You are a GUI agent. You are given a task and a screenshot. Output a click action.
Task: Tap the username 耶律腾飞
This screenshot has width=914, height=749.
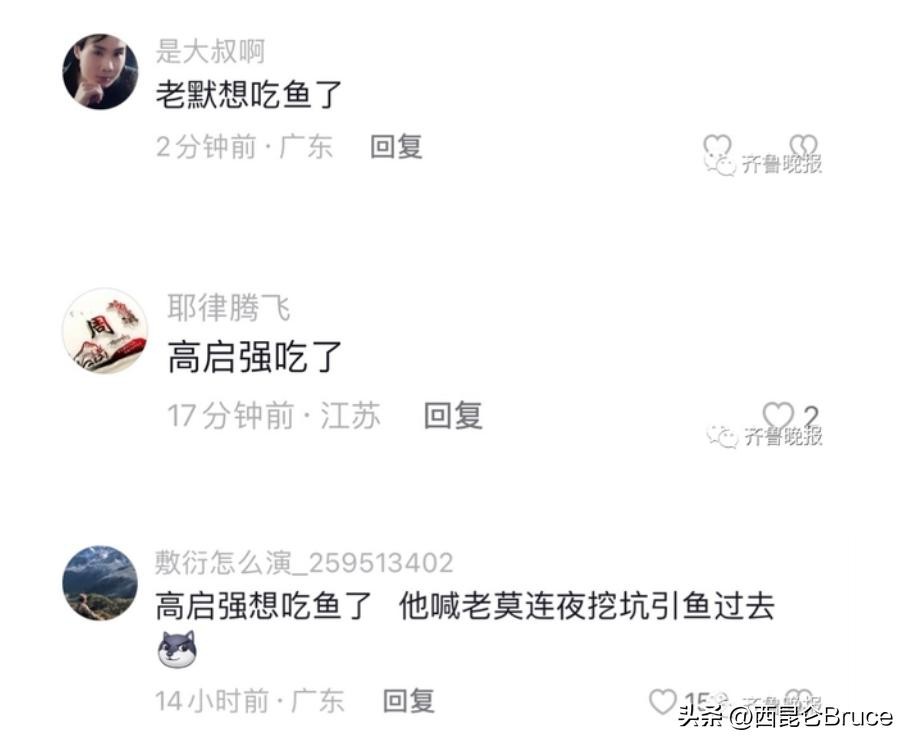click(228, 308)
